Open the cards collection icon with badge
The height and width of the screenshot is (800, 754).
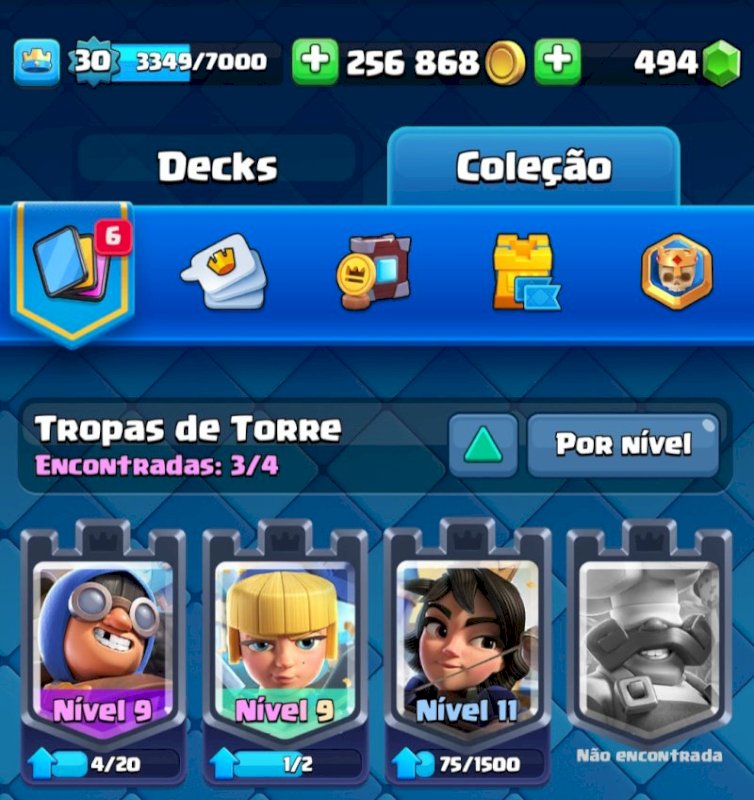click(x=71, y=267)
